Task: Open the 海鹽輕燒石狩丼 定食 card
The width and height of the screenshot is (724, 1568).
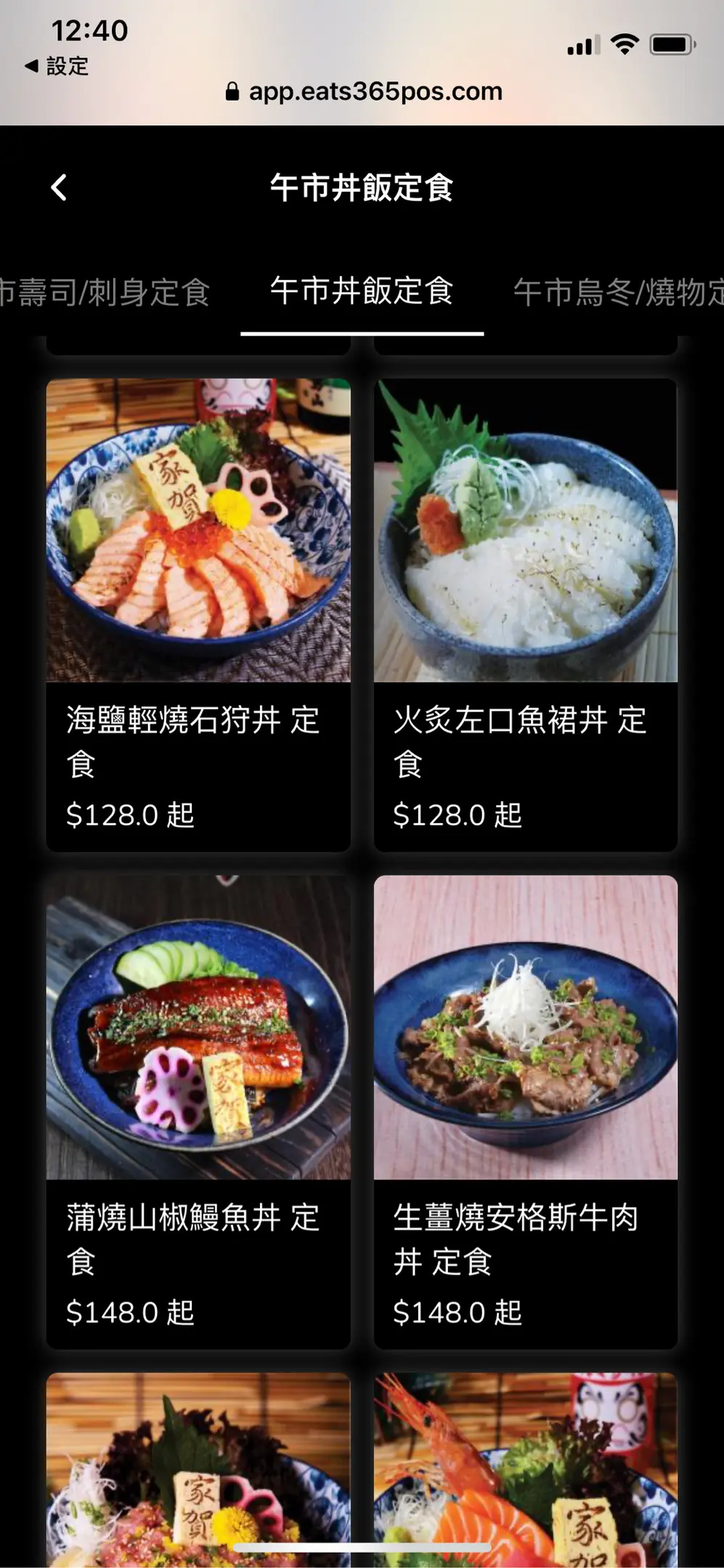Action: tap(198, 613)
